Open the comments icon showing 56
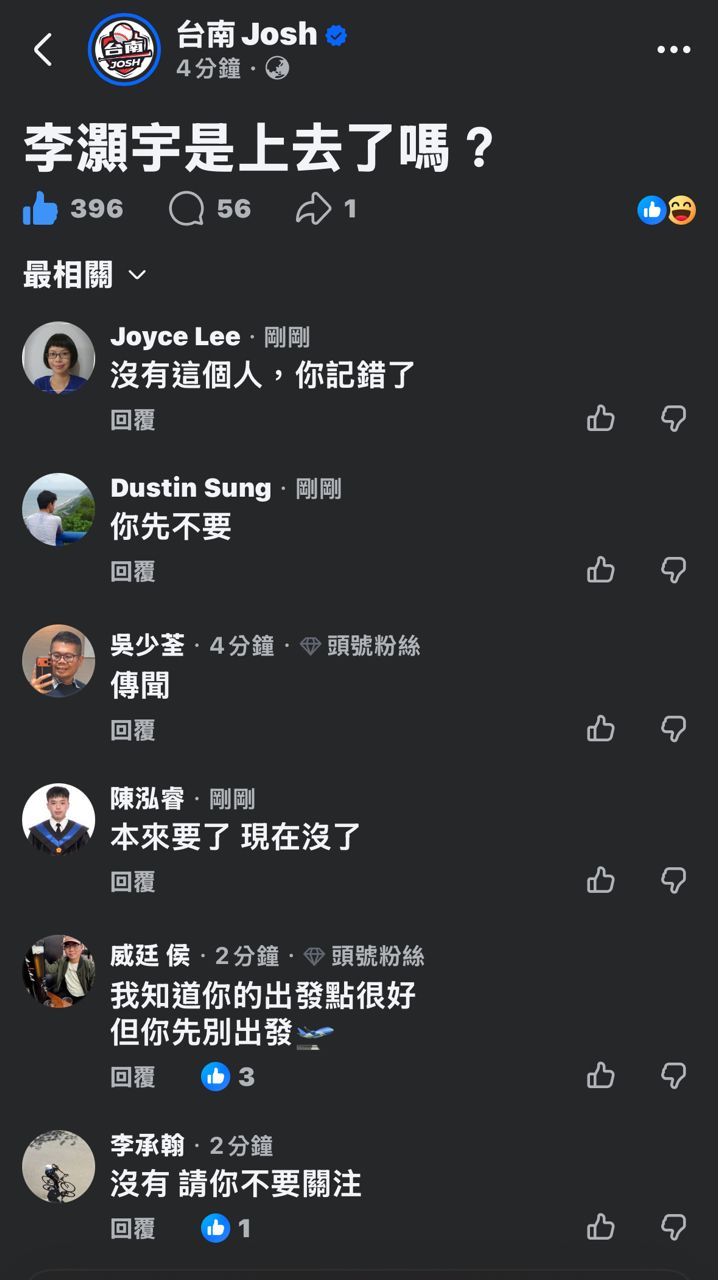The image size is (718, 1280). click(x=187, y=209)
